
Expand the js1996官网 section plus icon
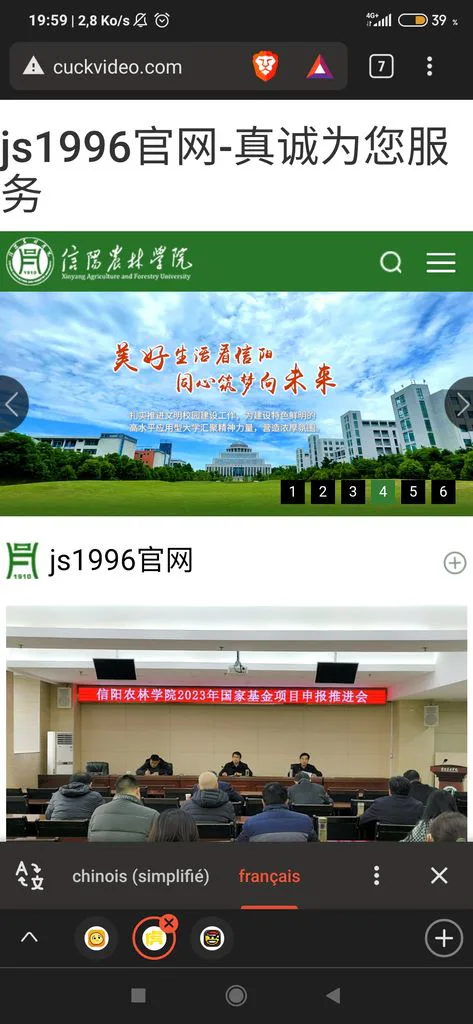(455, 563)
